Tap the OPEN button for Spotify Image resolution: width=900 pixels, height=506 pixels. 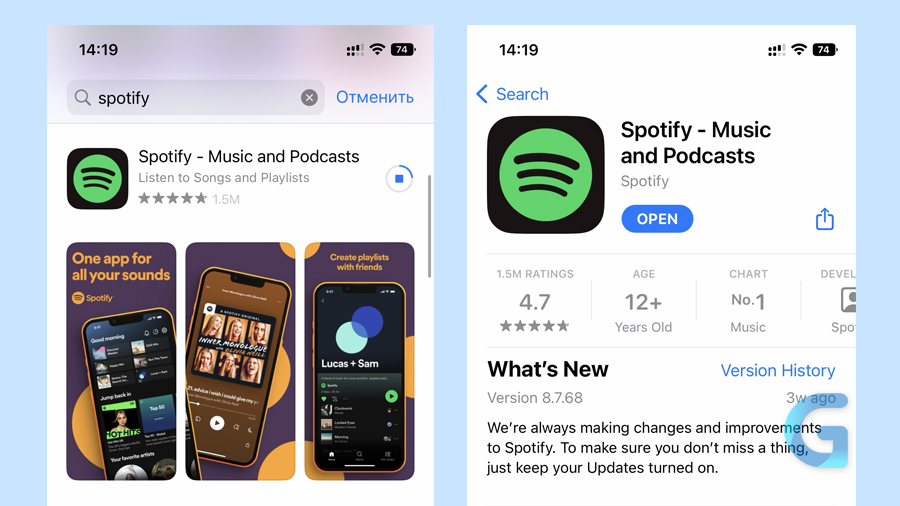pyautogui.click(x=657, y=219)
